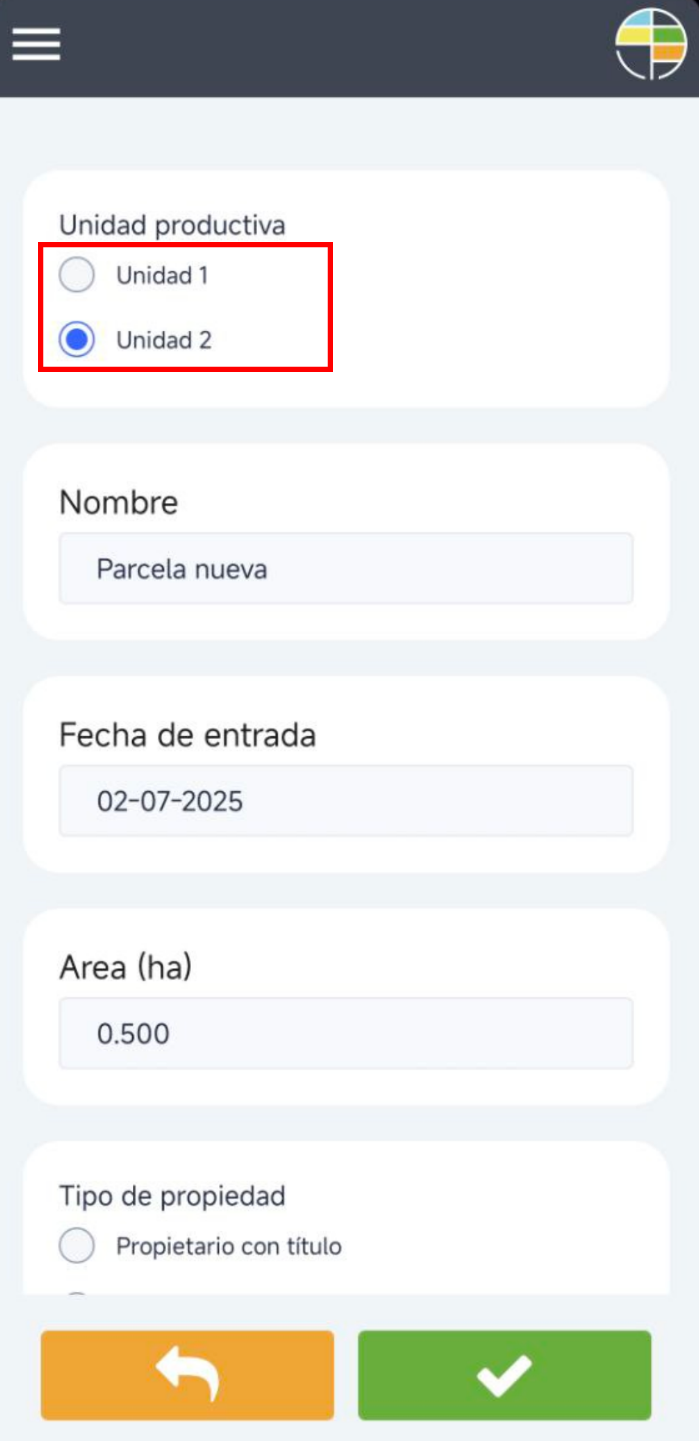699x1441 pixels.
Task: Go back with the orange arrow button
Action: pos(187,1375)
